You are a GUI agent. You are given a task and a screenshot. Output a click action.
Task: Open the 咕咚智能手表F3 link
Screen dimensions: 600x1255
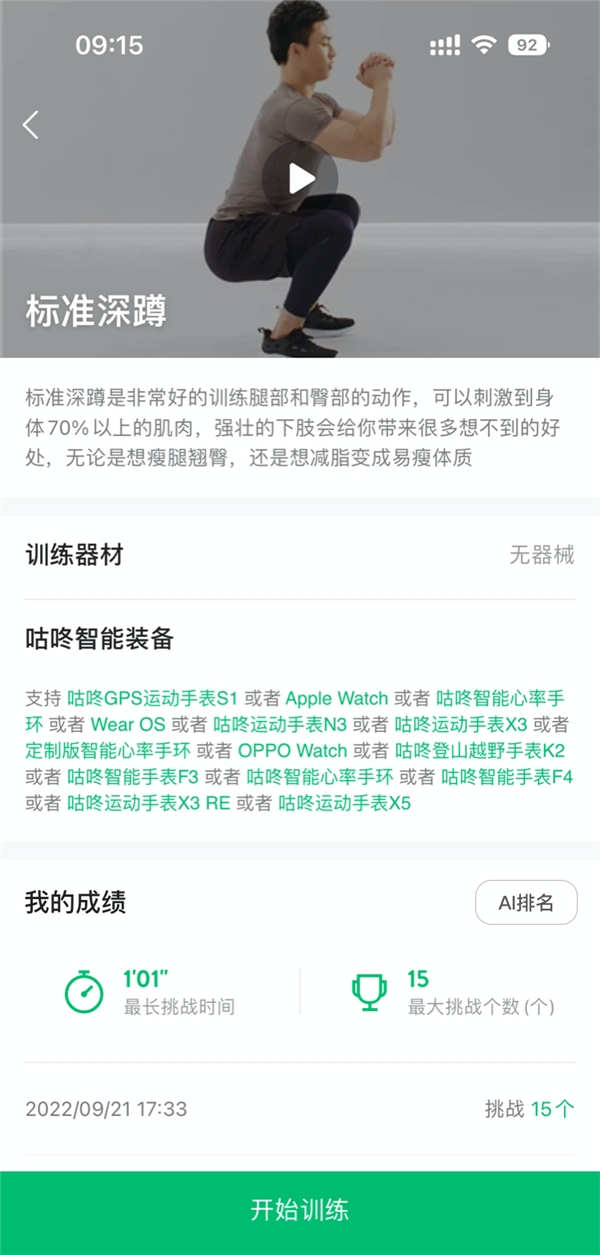coord(133,777)
